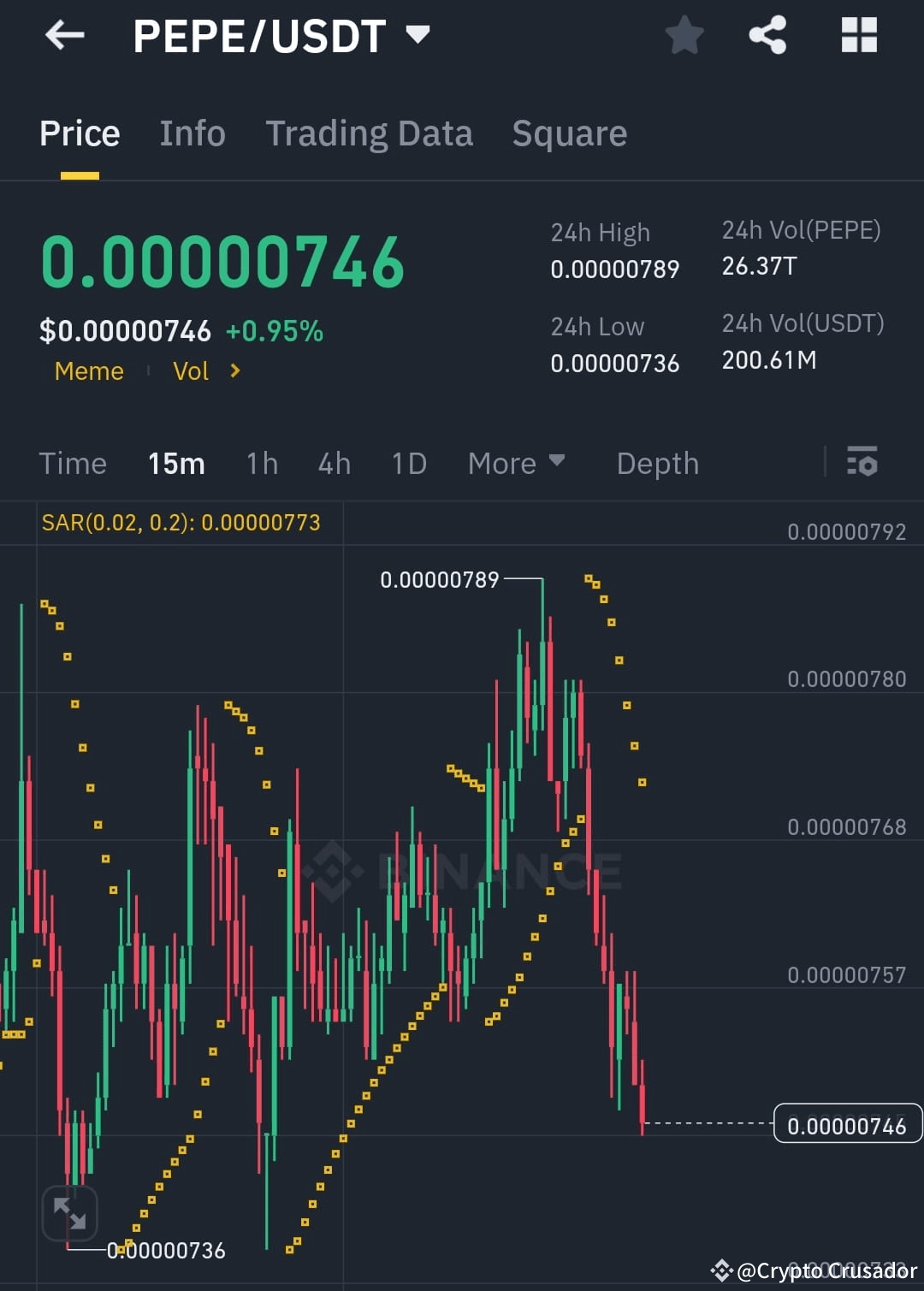The width and height of the screenshot is (924, 1291).
Task: Enable the 1D candle interval
Action: tap(408, 463)
